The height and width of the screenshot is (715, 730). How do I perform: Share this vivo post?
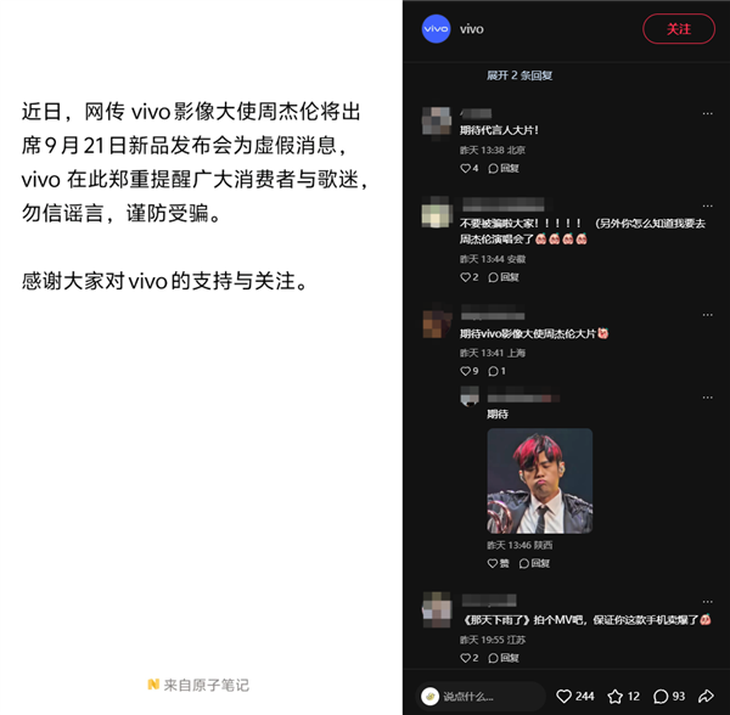coord(706,696)
